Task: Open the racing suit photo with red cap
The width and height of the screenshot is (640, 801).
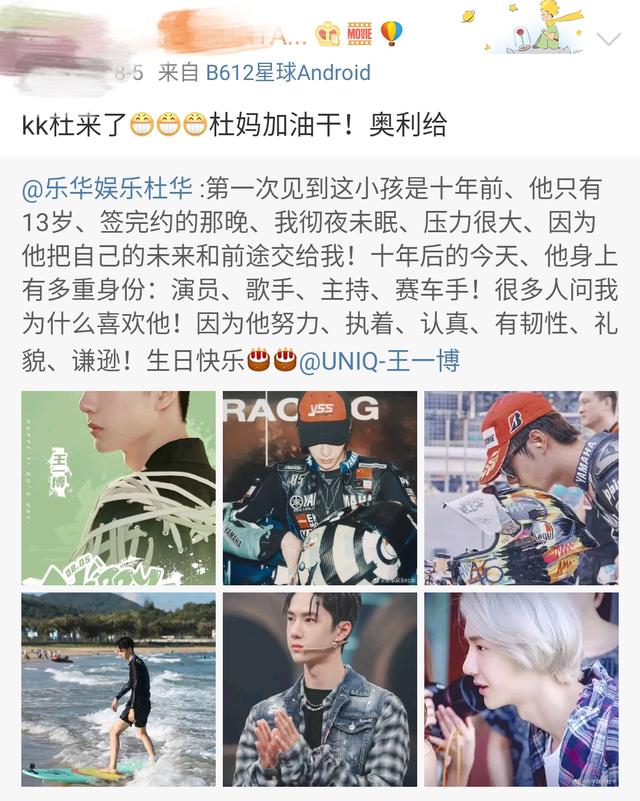Action: point(319,487)
